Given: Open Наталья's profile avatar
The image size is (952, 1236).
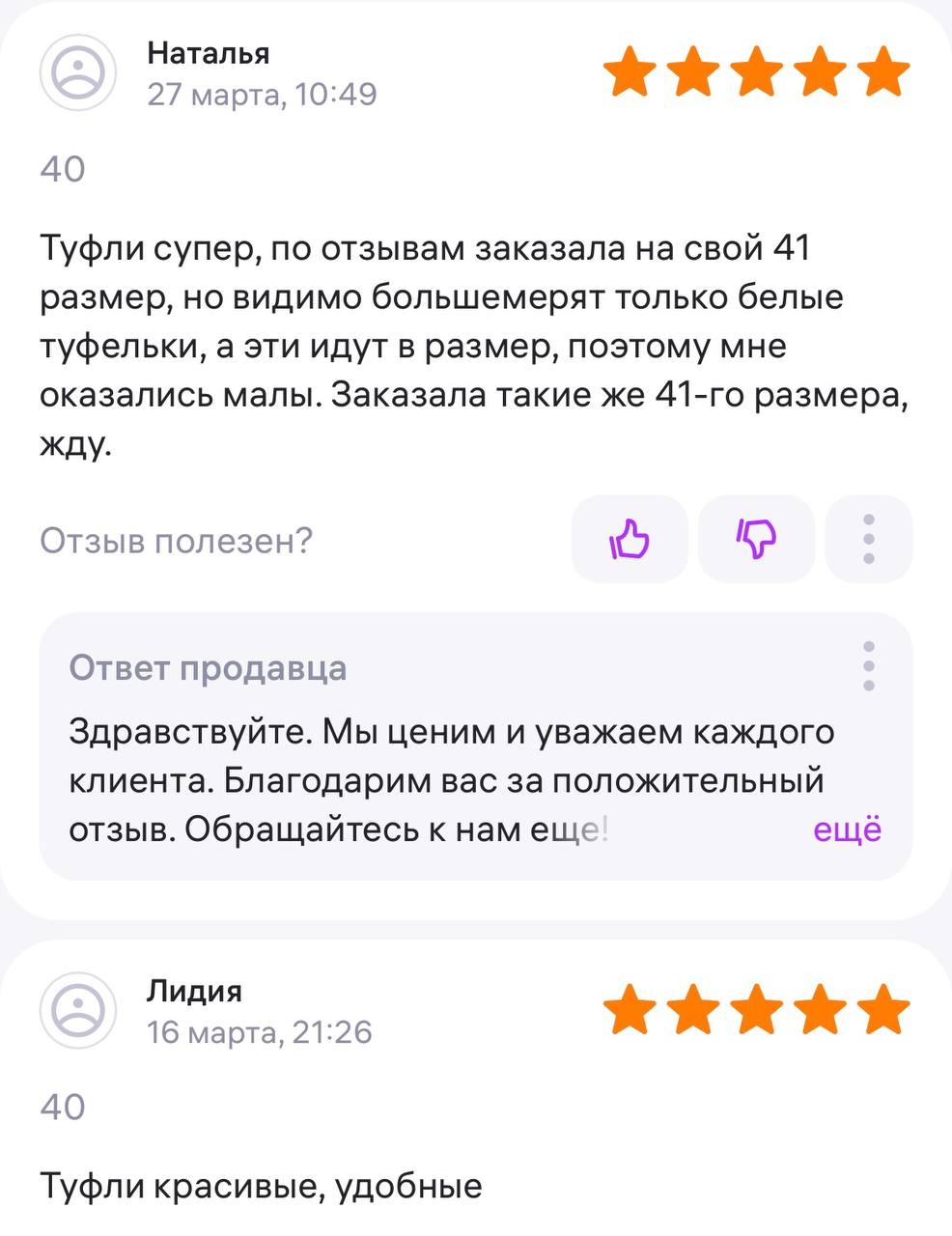Looking at the screenshot, I should point(78,72).
